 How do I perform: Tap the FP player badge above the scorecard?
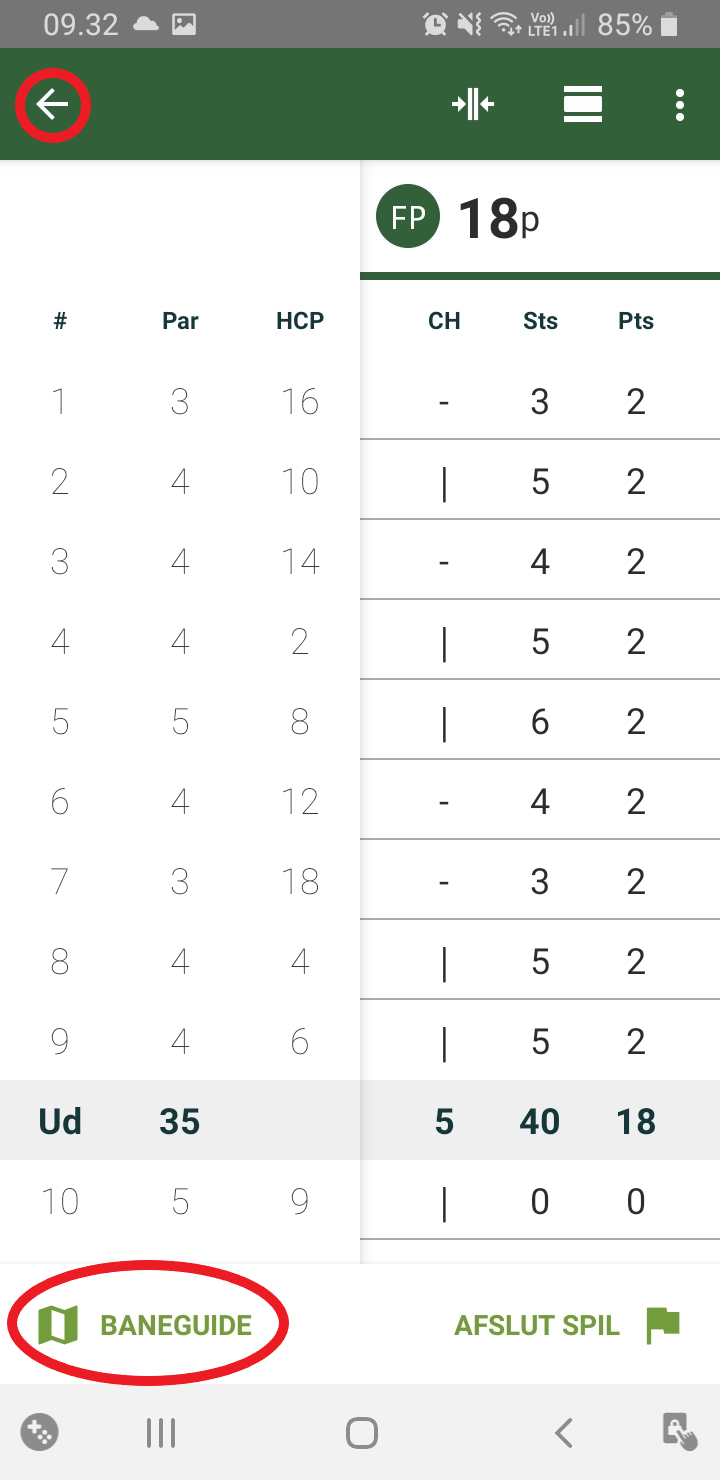click(x=407, y=215)
